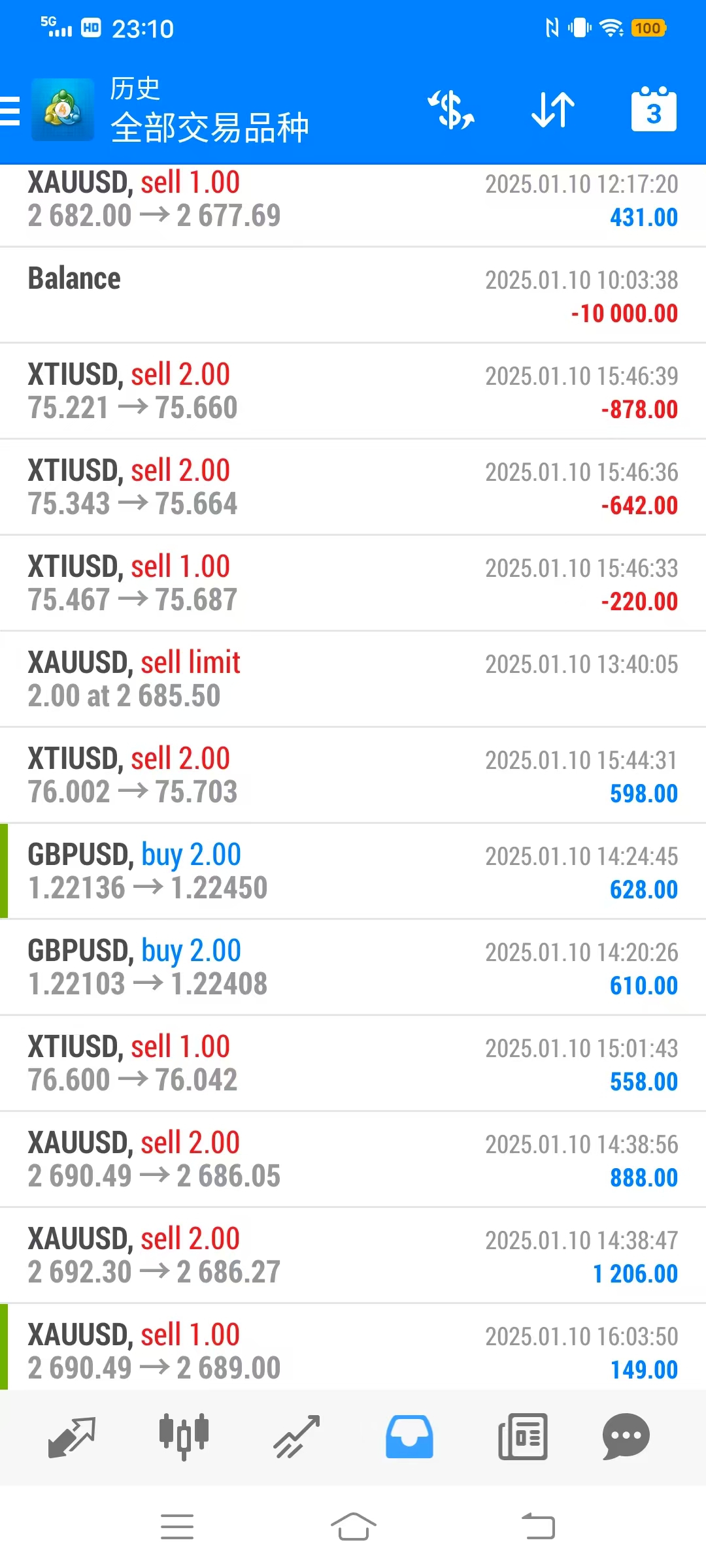Screen dimensions: 706x1568
Task: Open the side drawer menu
Action: (10, 110)
